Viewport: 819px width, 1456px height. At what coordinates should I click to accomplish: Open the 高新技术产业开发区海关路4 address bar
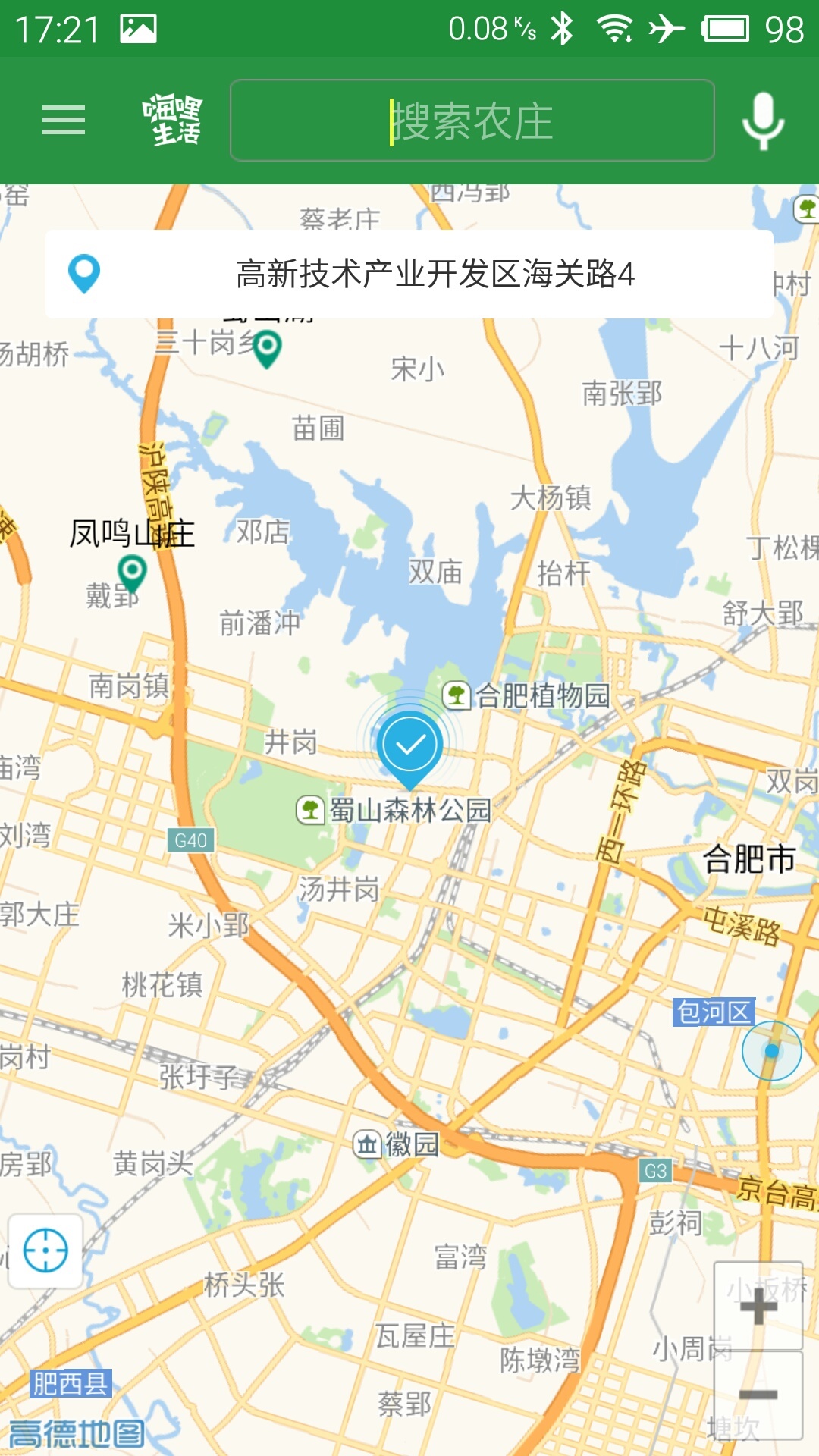pyautogui.click(x=409, y=274)
